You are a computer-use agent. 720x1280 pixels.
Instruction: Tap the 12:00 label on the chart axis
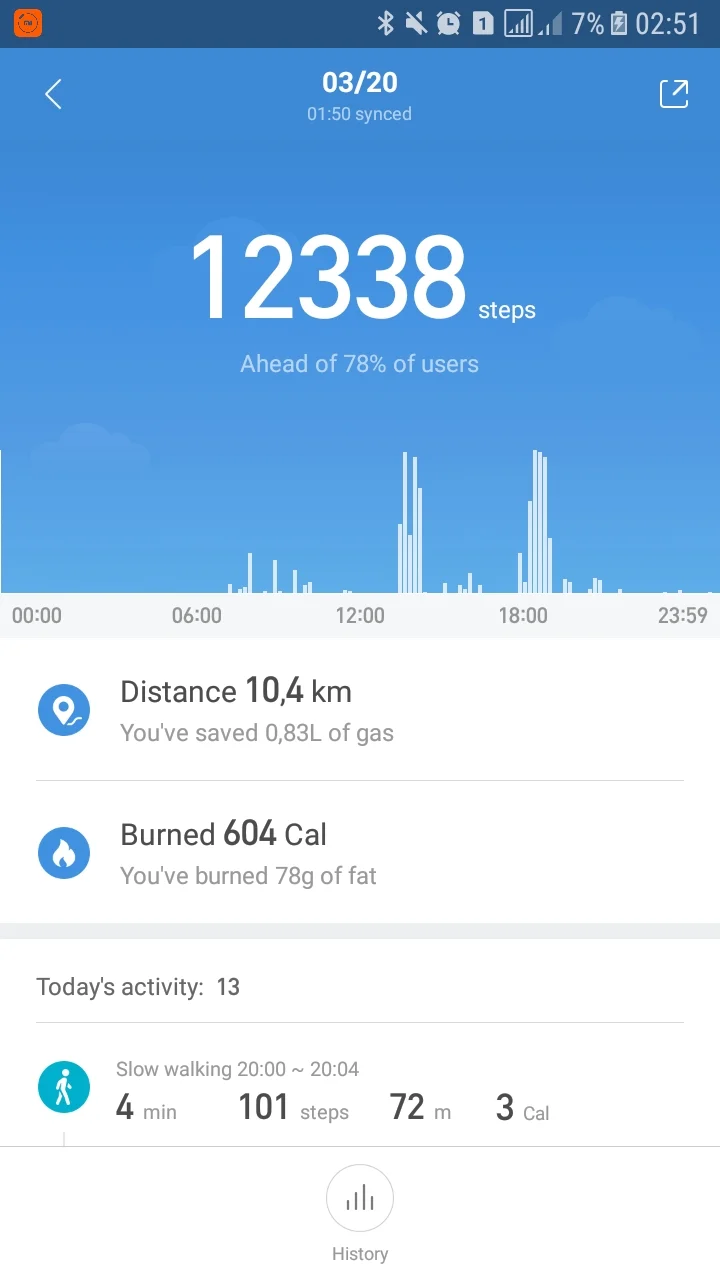point(360,616)
